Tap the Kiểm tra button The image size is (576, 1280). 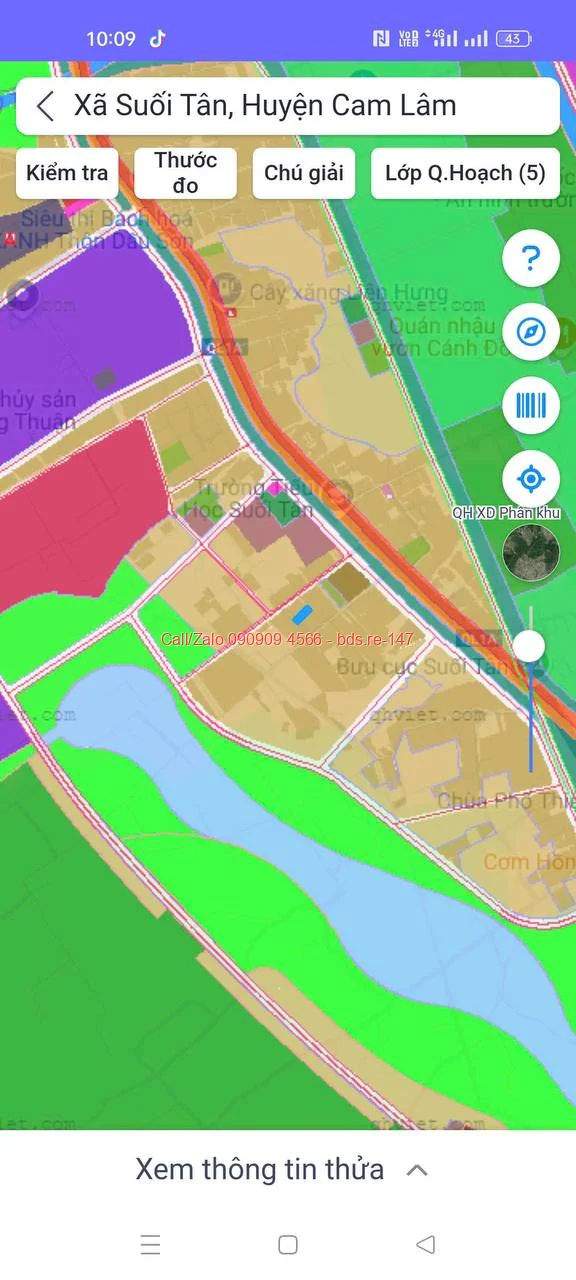click(x=67, y=173)
